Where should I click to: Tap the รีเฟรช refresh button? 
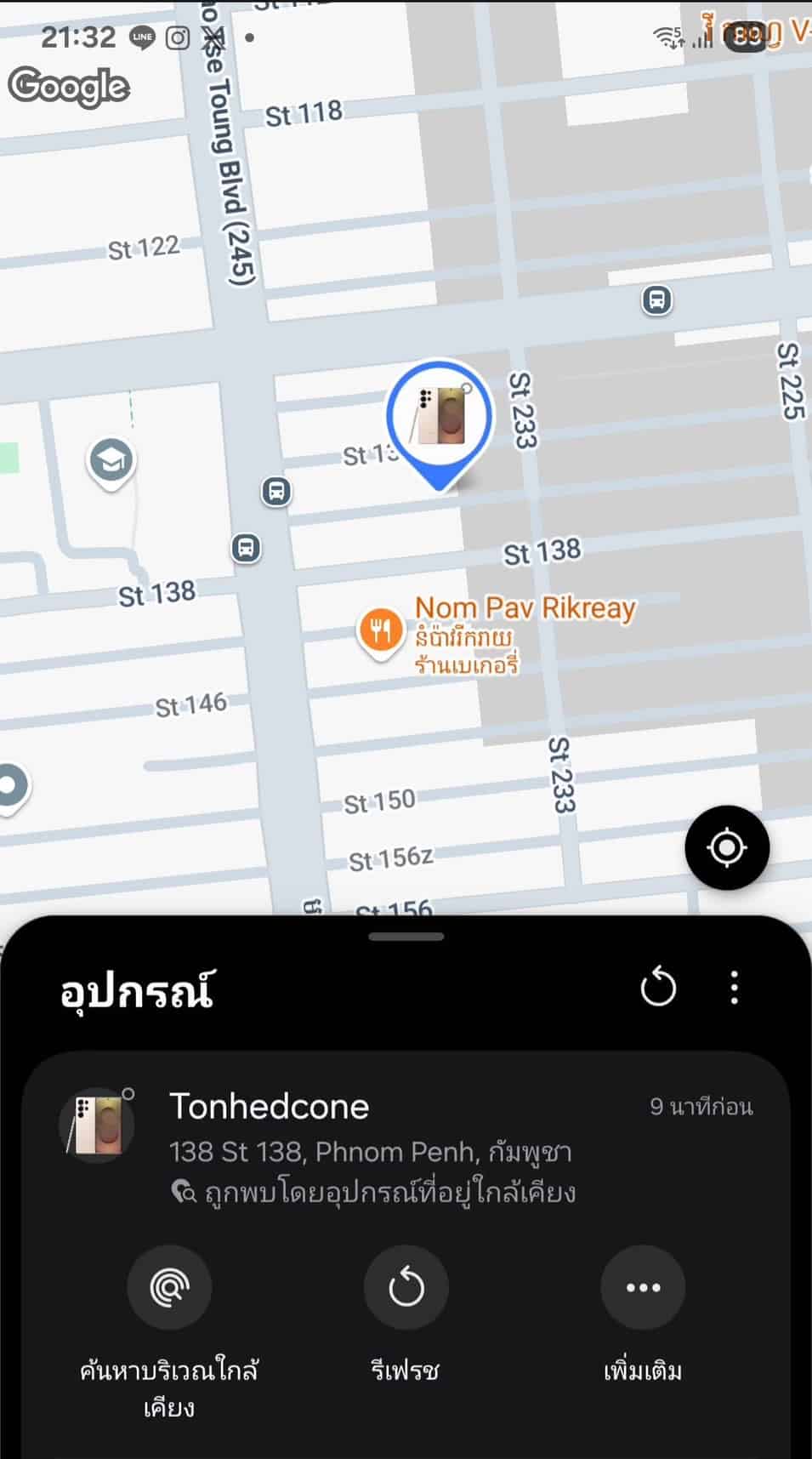pyautogui.click(x=406, y=1288)
